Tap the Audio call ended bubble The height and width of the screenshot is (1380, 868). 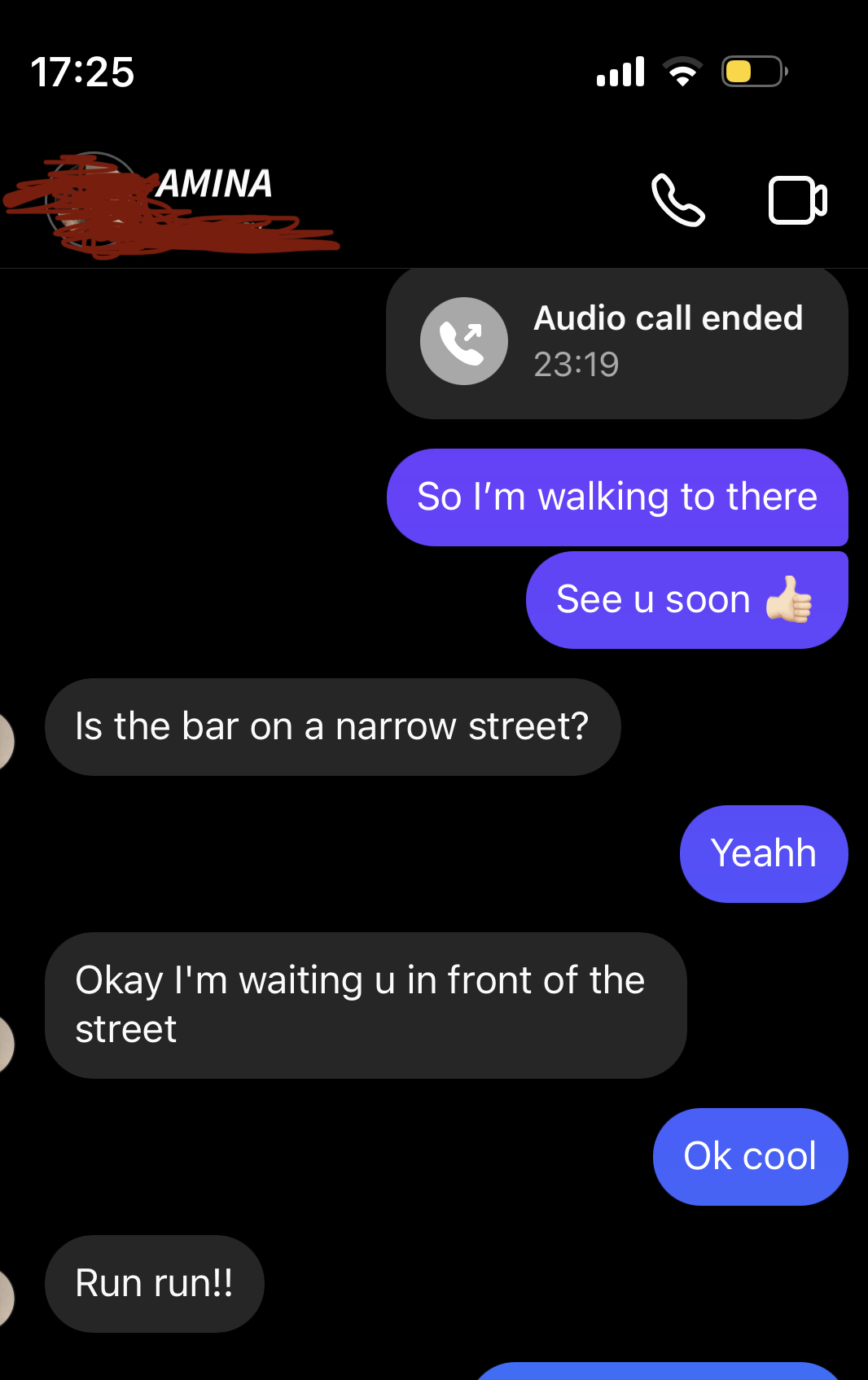click(616, 342)
